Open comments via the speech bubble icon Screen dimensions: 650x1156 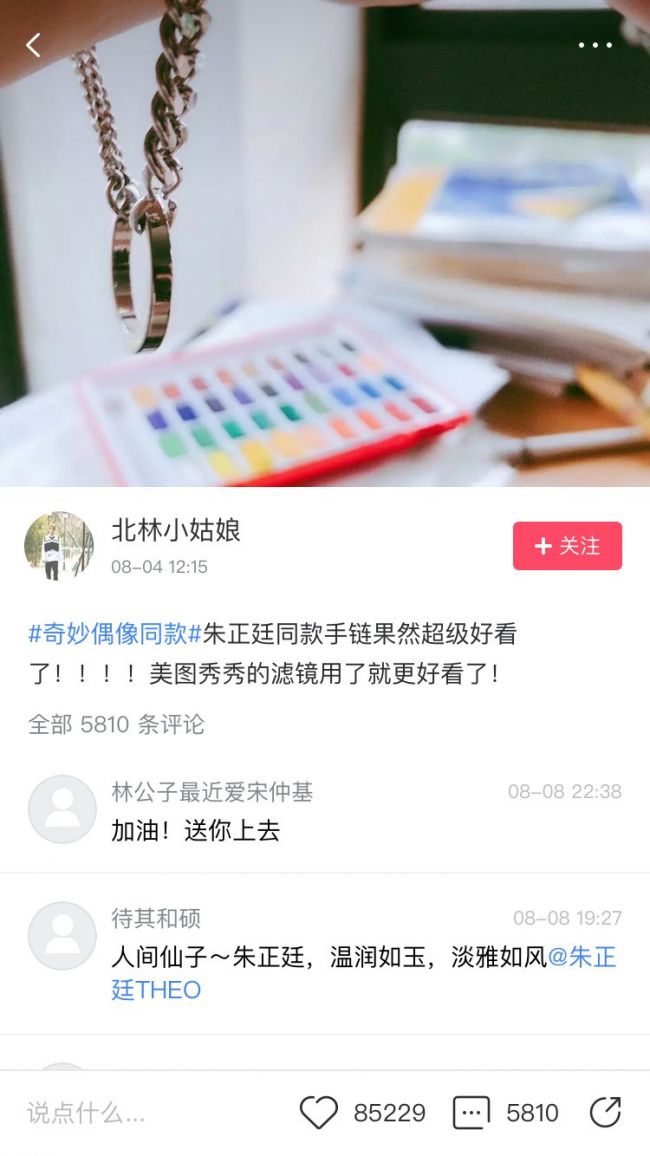pyautogui.click(x=471, y=1113)
